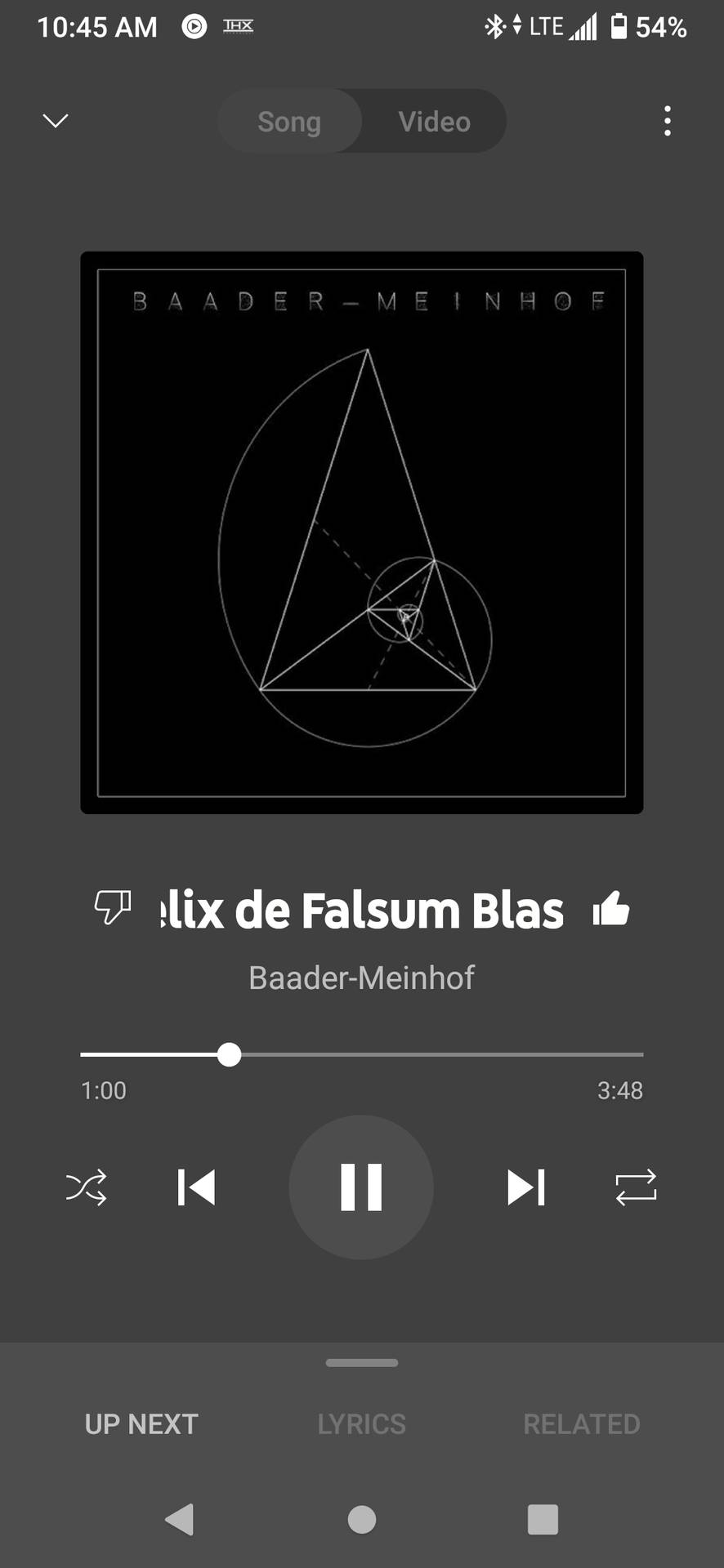Switch to the Song mode
Screen dimensions: 724x1568
coord(289,122)
